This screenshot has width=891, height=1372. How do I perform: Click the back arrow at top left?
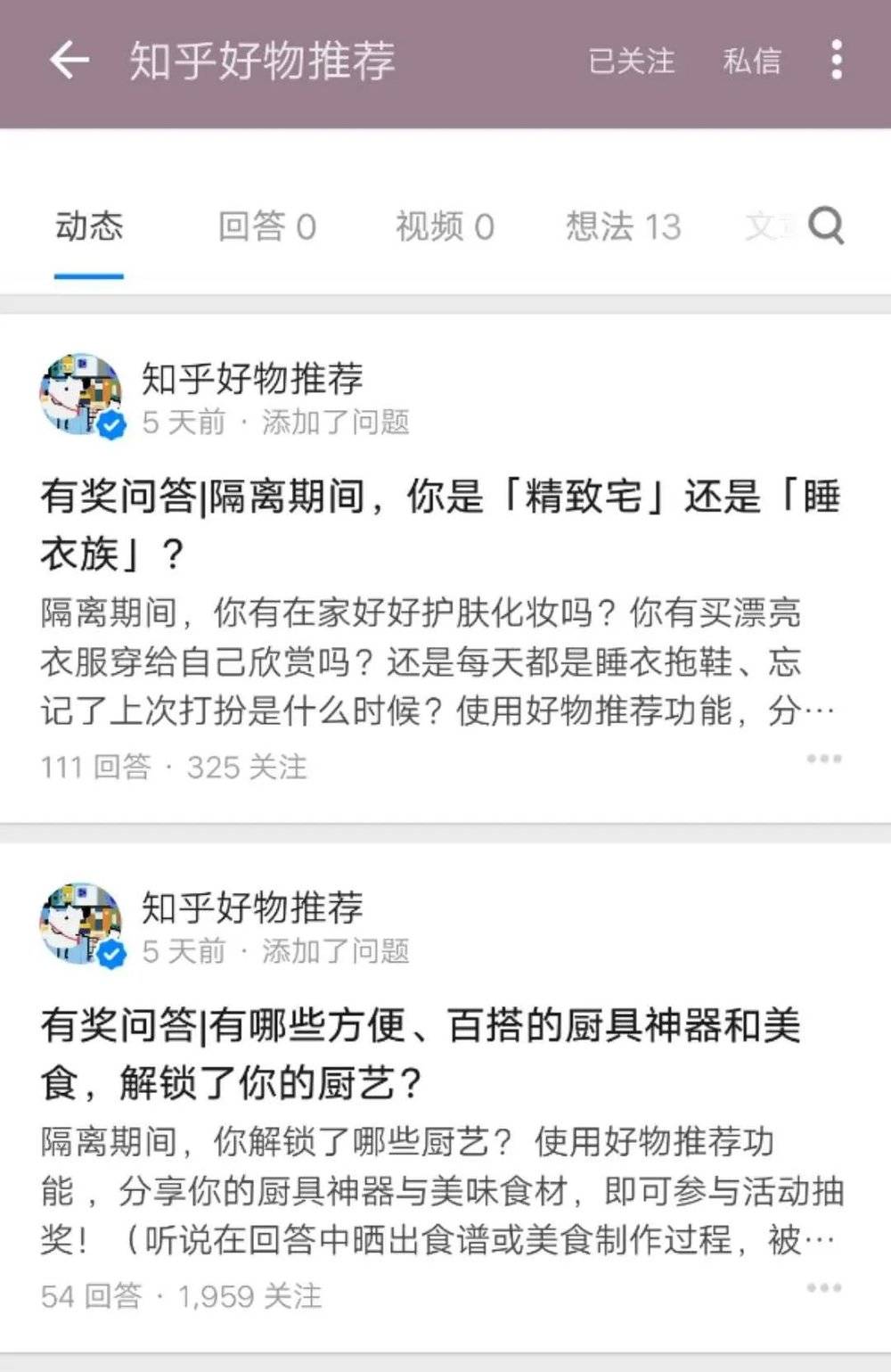click(67, 61)
